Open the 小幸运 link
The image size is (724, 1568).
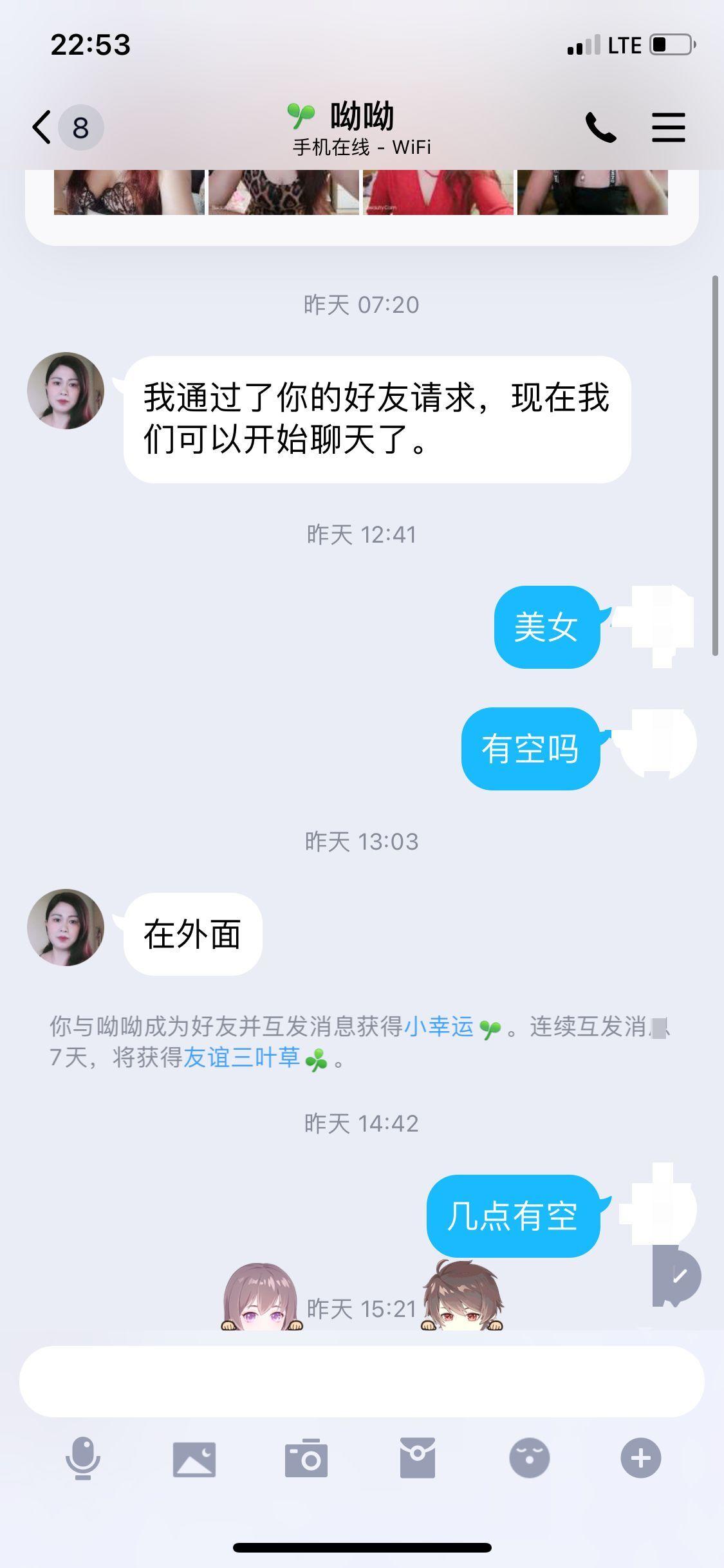coord(439,1027)
